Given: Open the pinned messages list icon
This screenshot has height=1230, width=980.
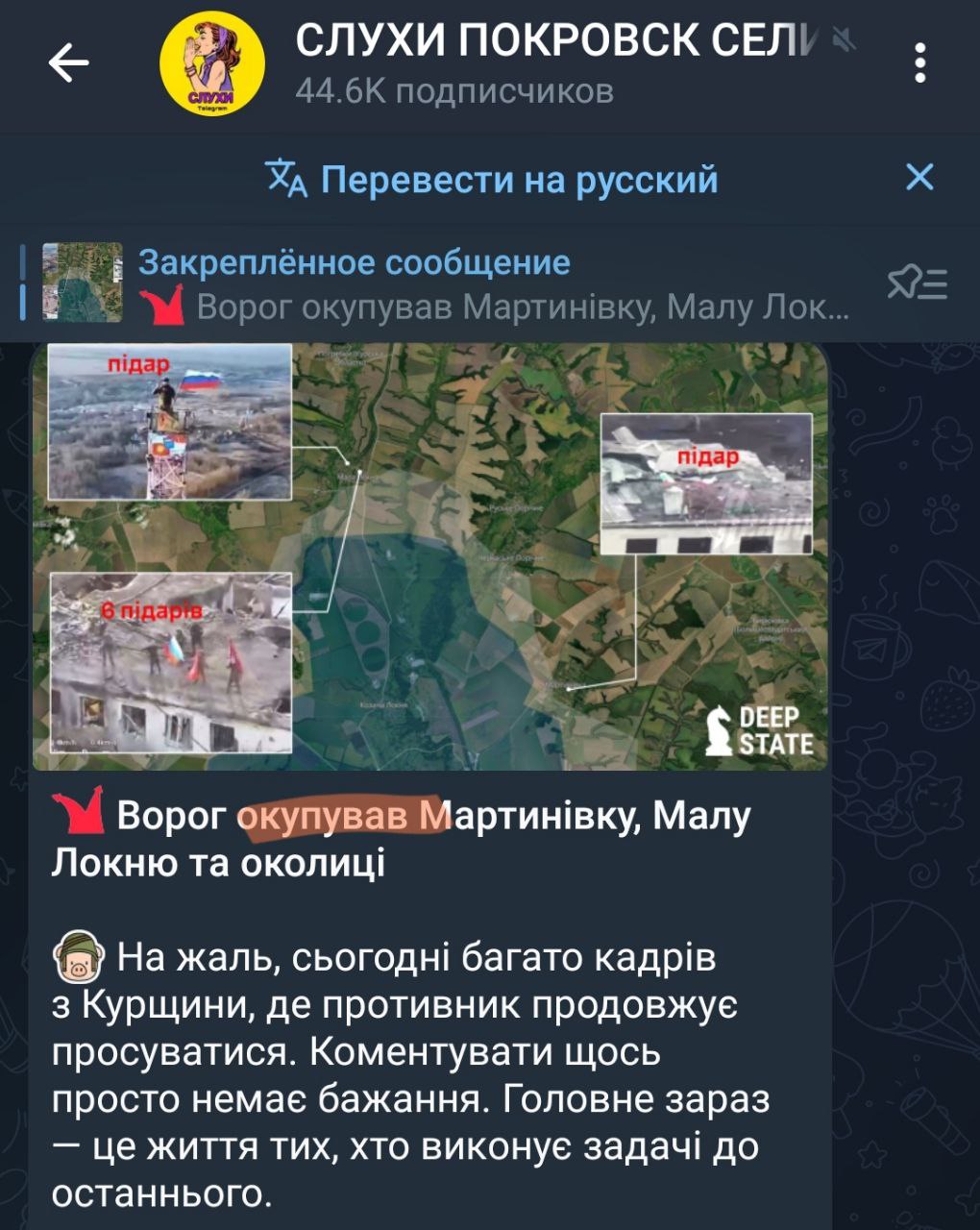Looking at the screenshot, I should (x=917, y=283).
